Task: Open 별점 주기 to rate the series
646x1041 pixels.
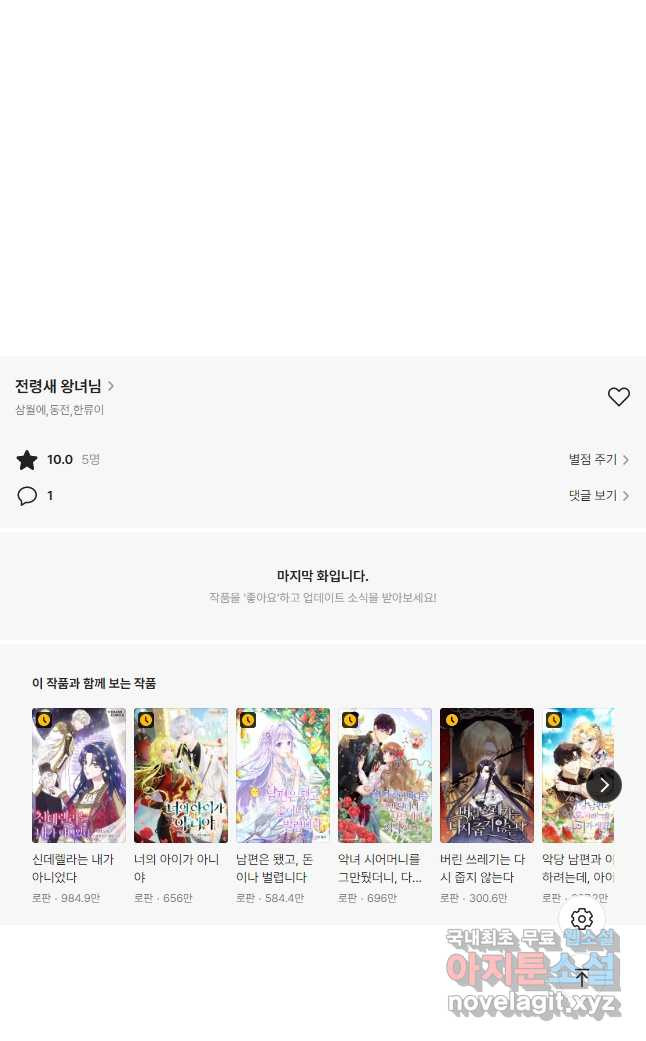Action: pos(598,460)
